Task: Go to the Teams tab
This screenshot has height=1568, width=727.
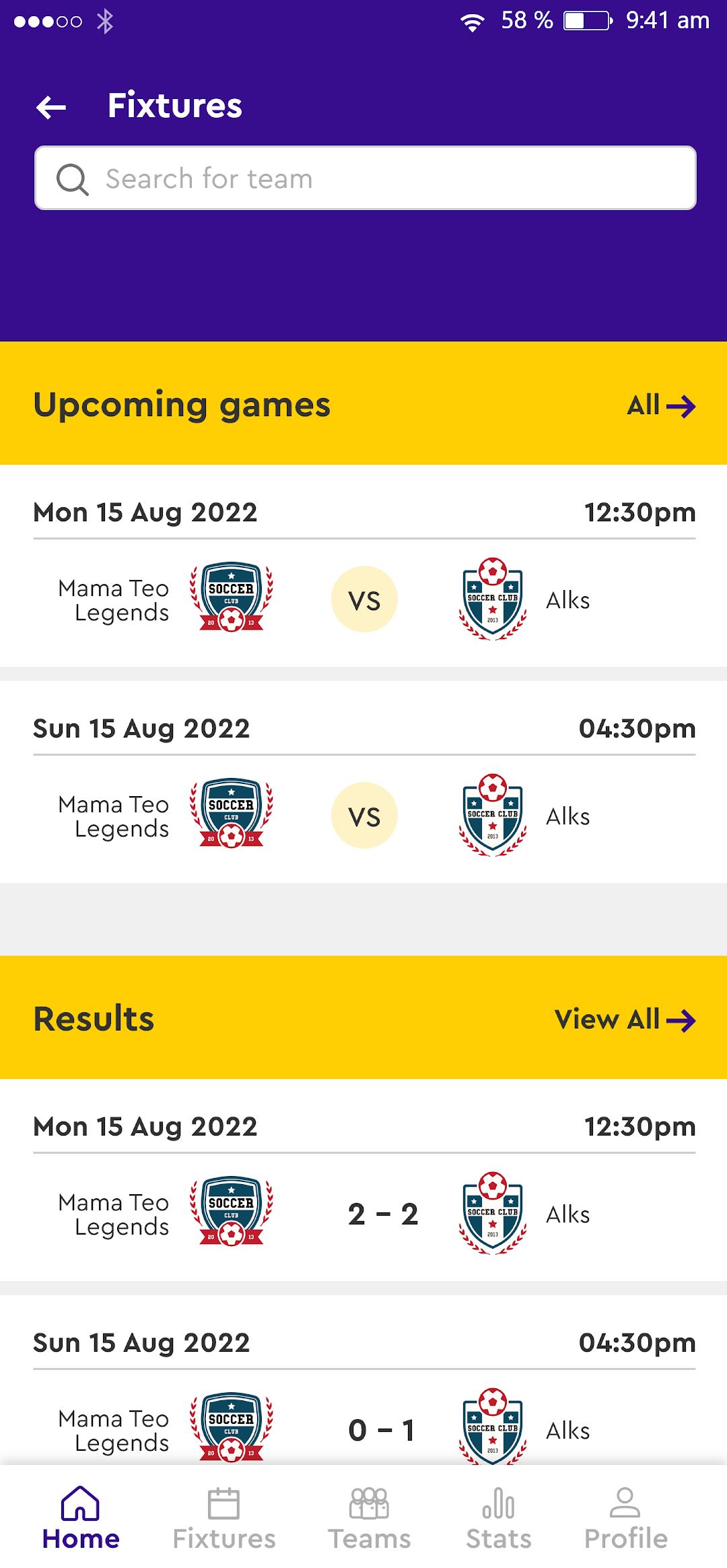Action: pos(369,1519)
